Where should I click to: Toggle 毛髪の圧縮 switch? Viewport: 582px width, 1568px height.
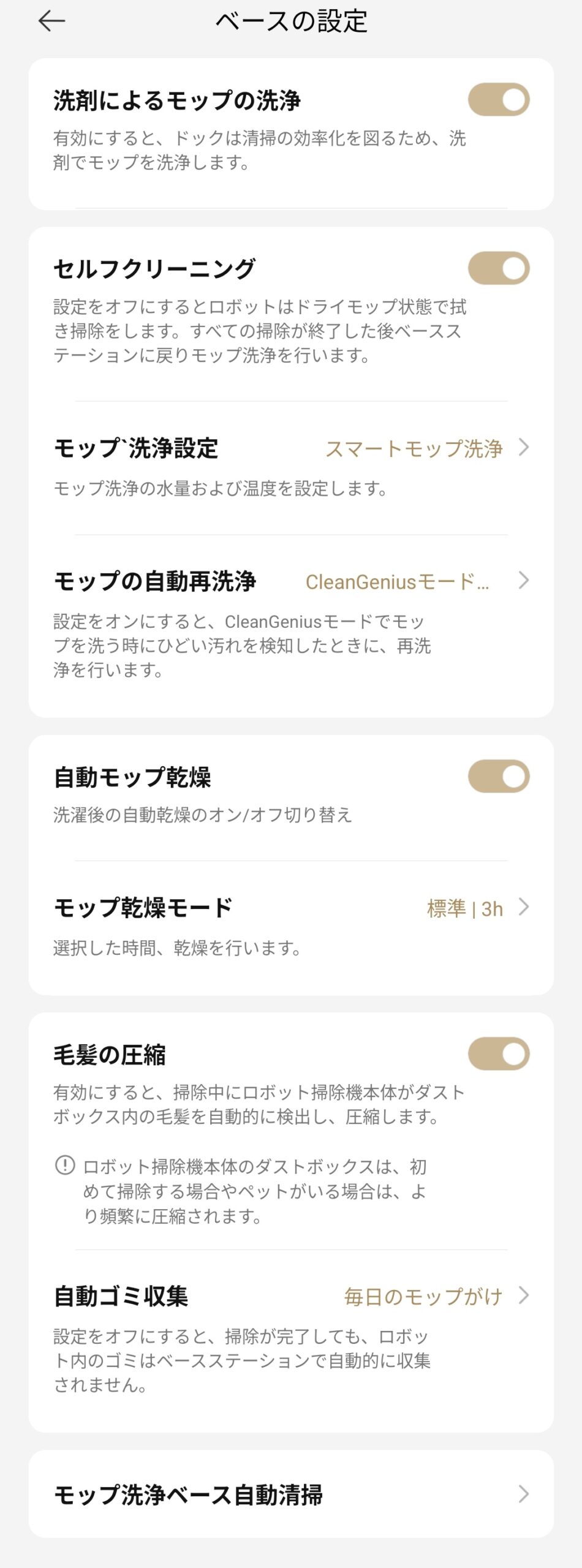click(x=498, y=1053)
